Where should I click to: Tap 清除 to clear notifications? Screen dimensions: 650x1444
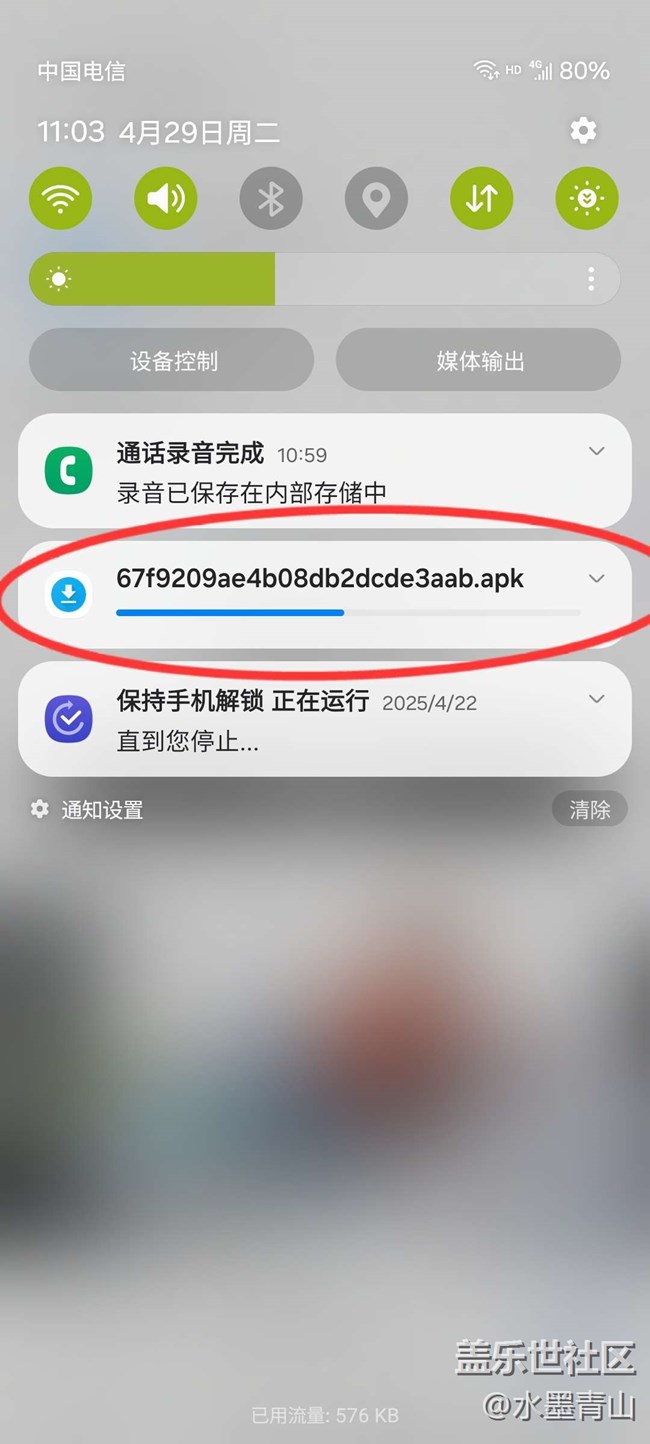coord(589,809)
